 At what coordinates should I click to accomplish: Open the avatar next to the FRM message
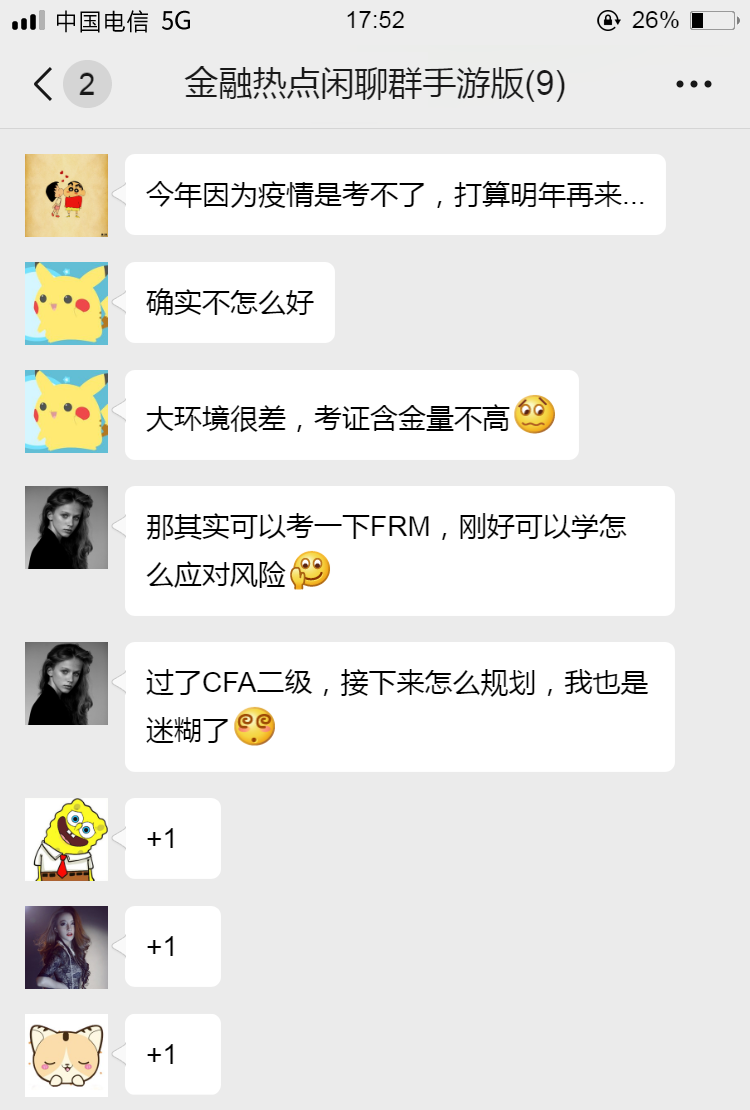tap(66, 527)
